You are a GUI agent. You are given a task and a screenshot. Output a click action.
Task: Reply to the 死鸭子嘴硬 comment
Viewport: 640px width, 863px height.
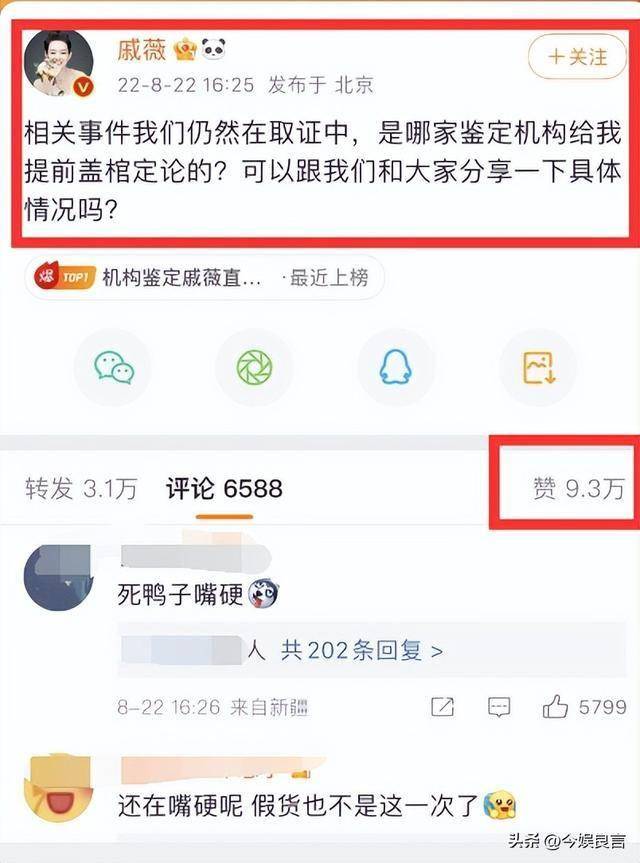pyautogui.click(x=498, y=708)
